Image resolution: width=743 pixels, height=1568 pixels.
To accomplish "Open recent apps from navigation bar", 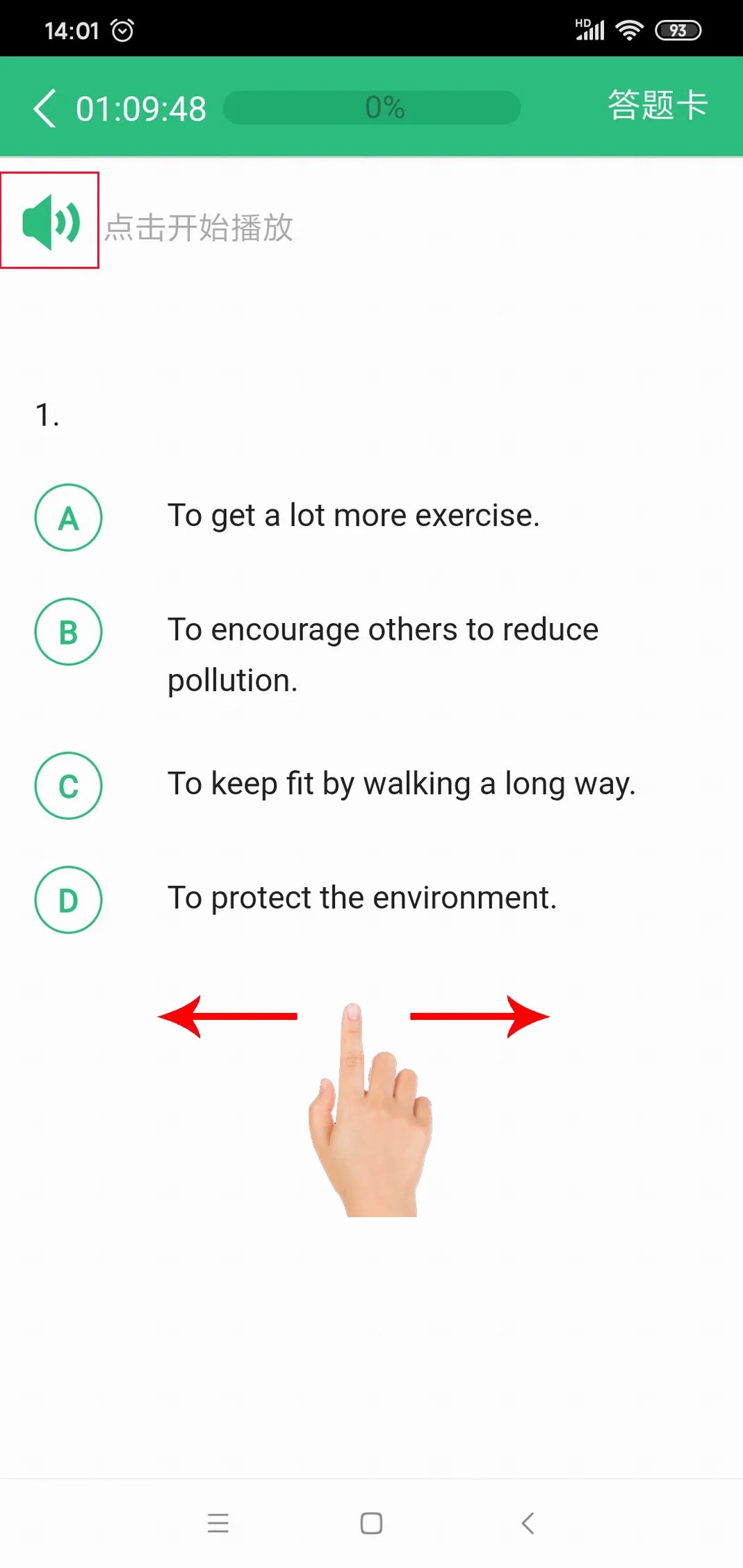I will click(218, 1523).
